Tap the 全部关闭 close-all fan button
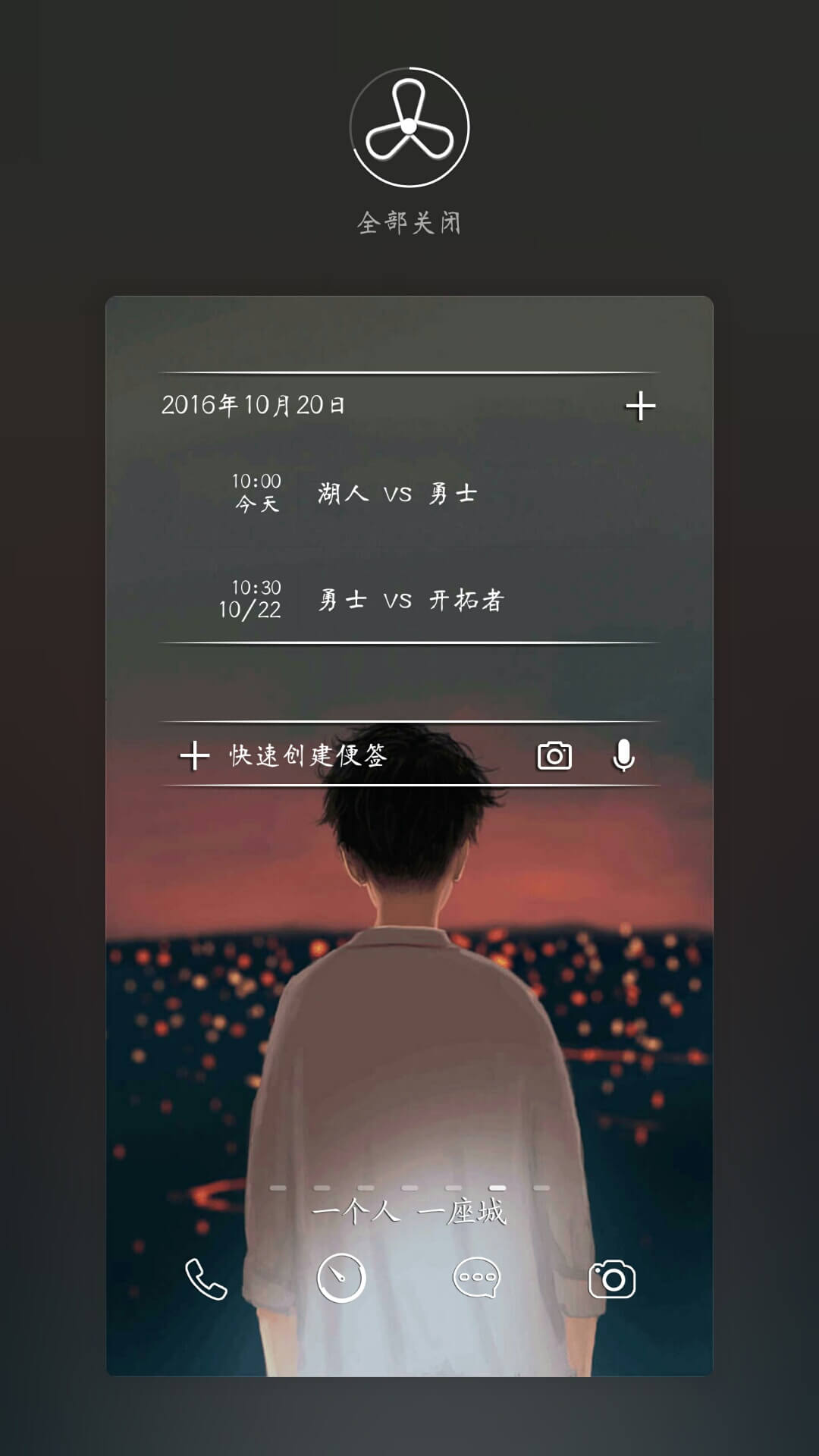Viewport: 819px width, 1456px height. [x=409, y=127]
